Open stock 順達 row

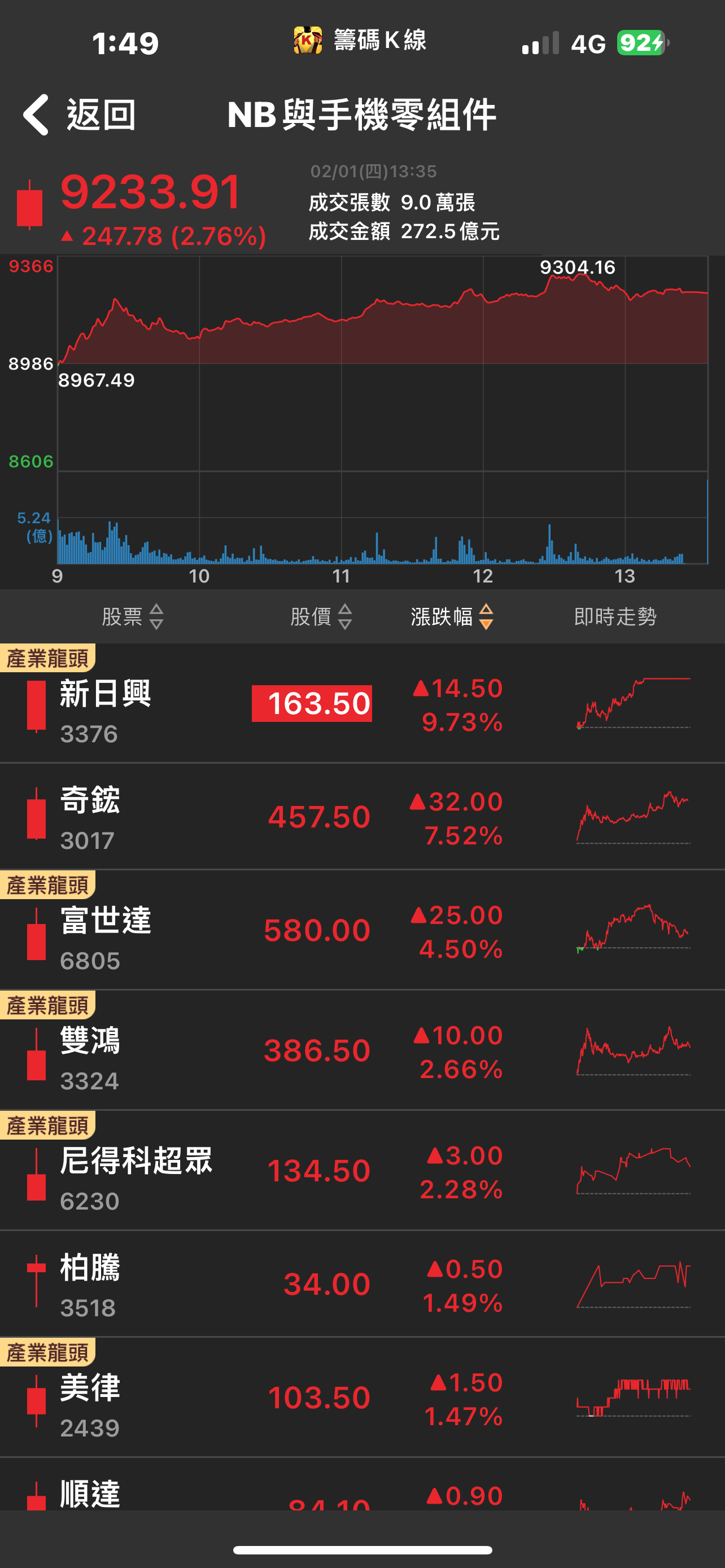point(362,1484)
